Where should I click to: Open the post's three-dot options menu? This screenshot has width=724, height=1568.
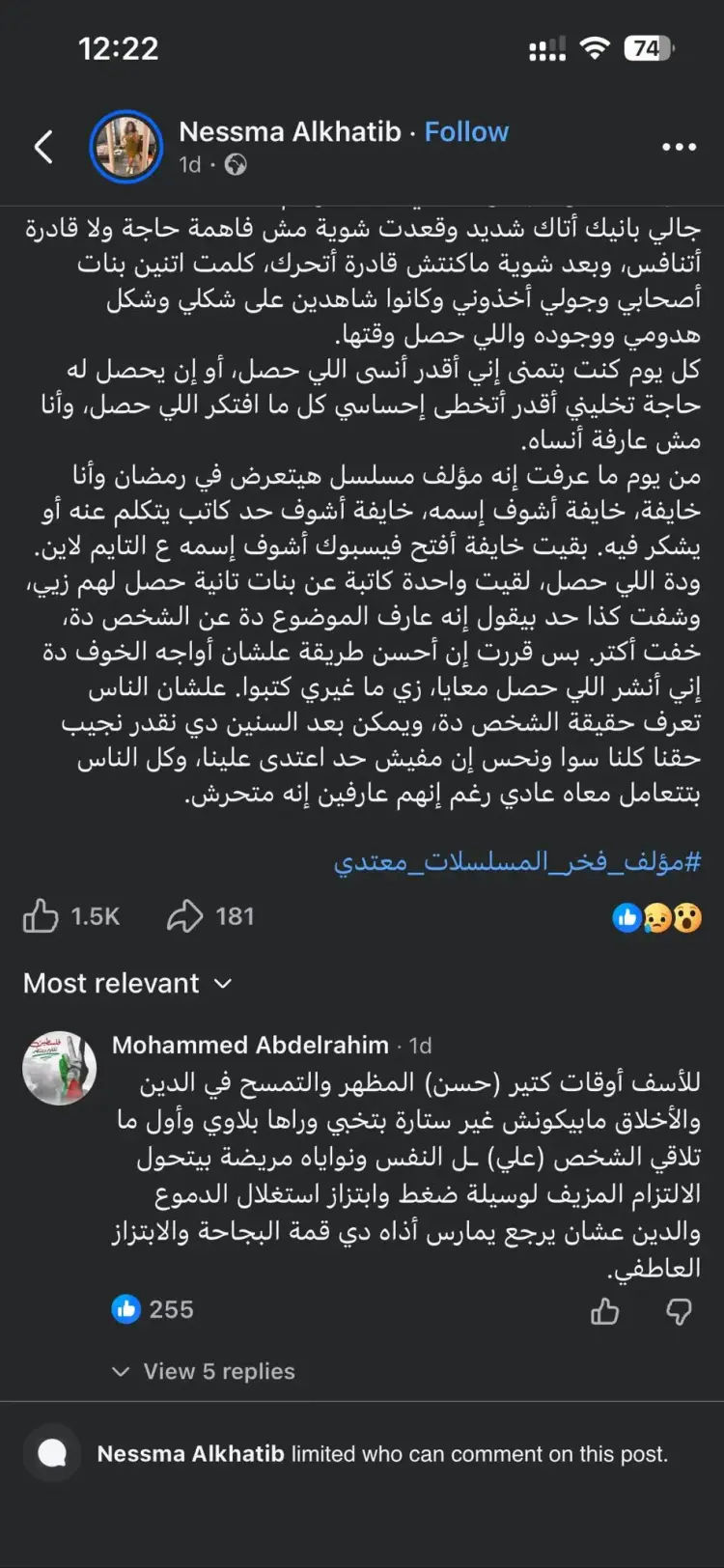[x=679, y=147]
